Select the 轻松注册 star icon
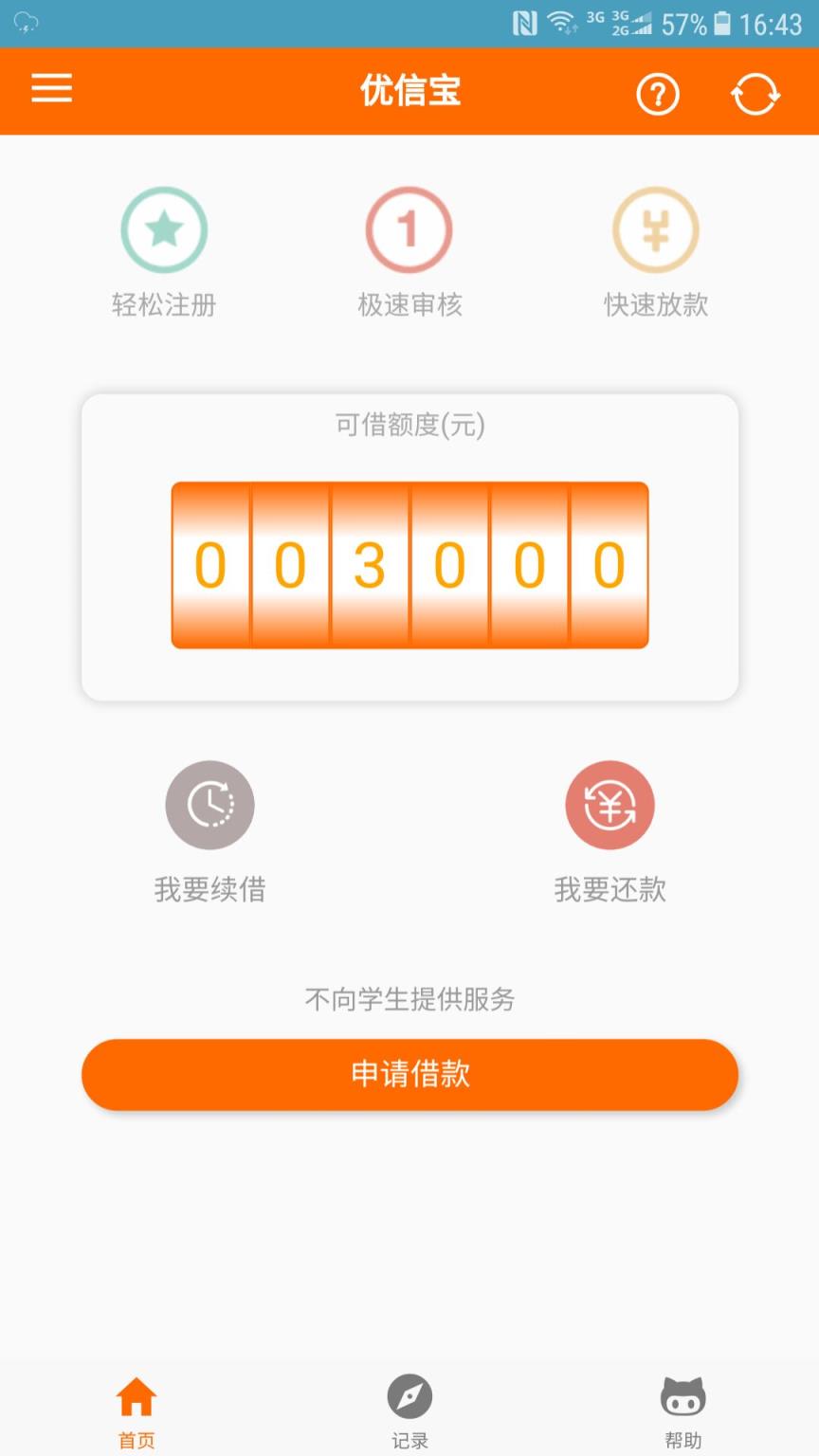This screenshot has height=1456, width=819. pos(163,229)
